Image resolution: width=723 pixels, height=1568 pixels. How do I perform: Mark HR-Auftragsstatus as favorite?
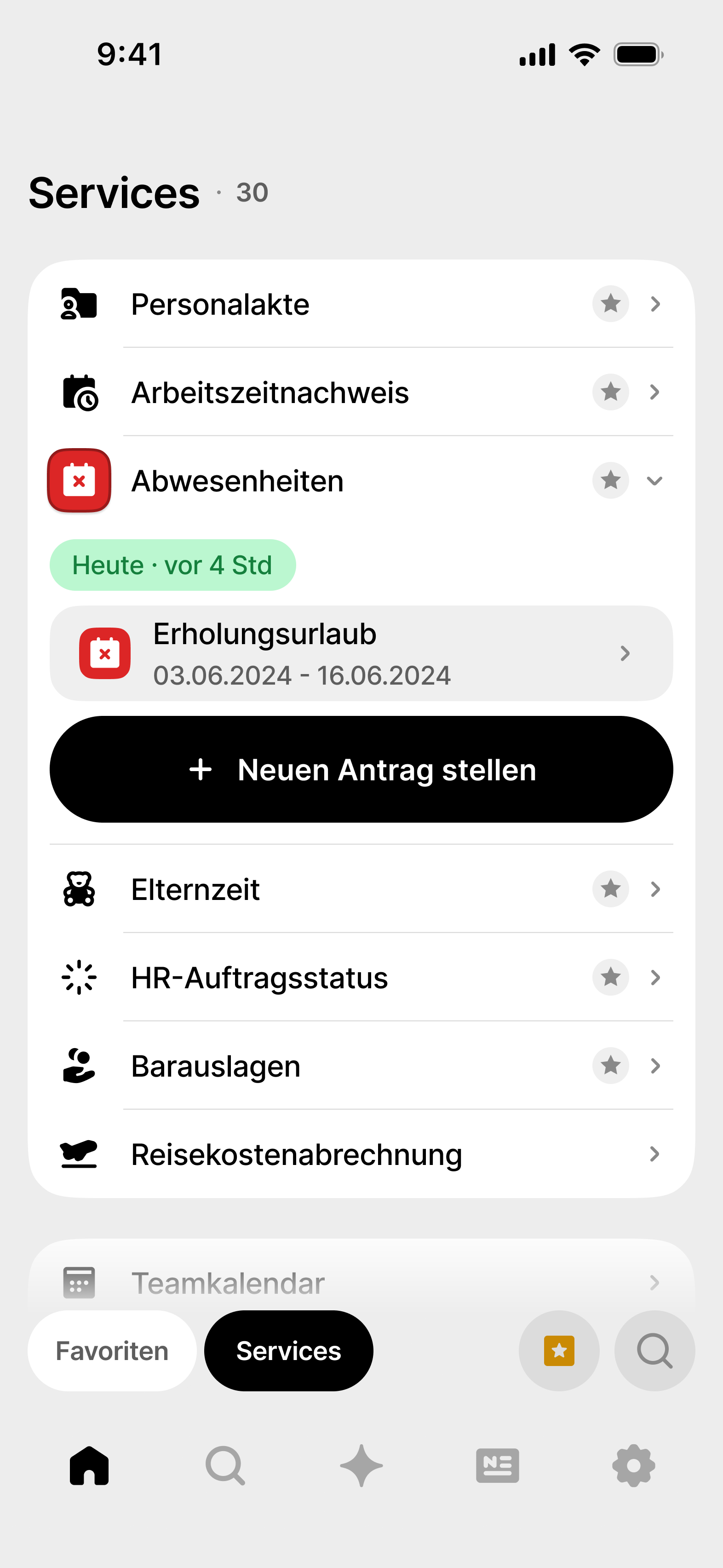(610, 978)
